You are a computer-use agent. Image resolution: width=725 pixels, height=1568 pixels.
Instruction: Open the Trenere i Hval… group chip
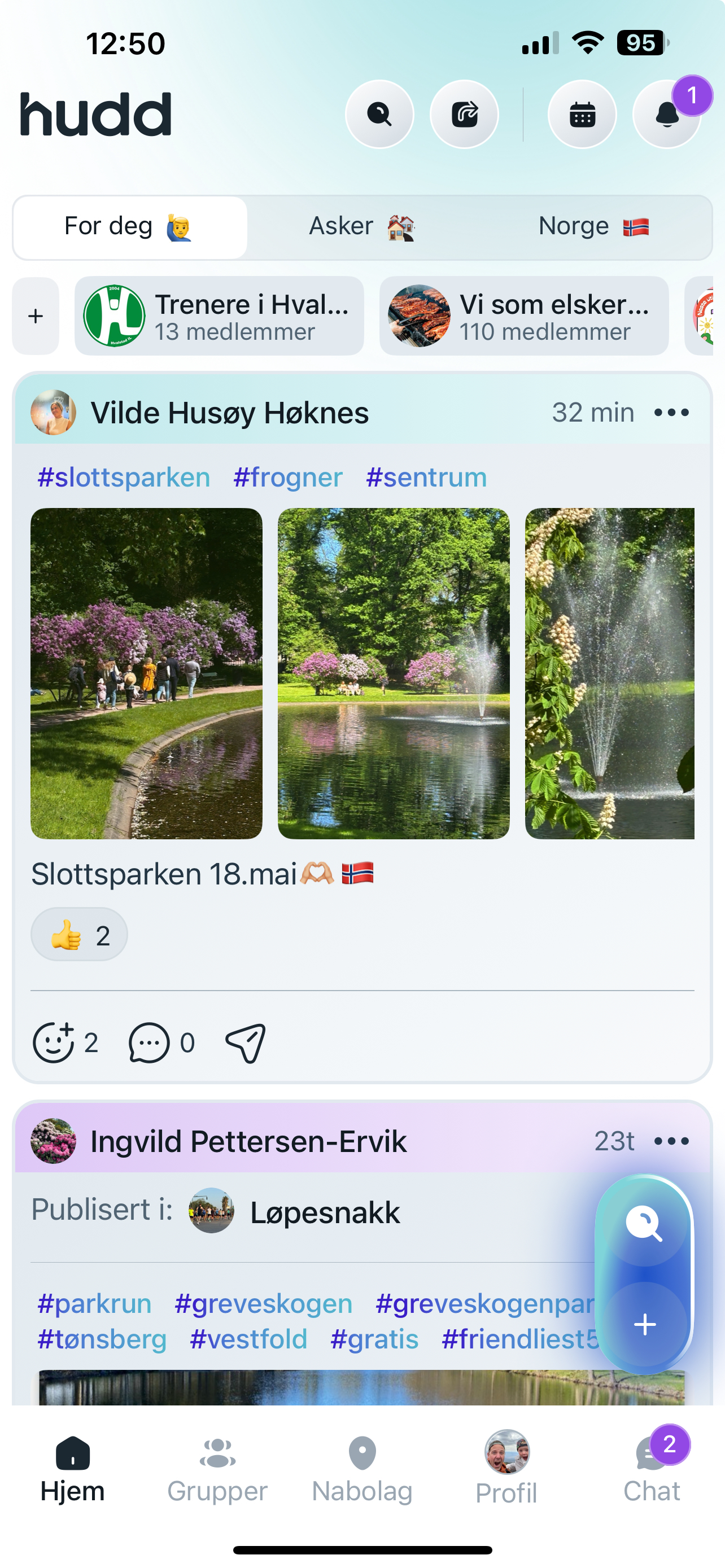point(219,317)
